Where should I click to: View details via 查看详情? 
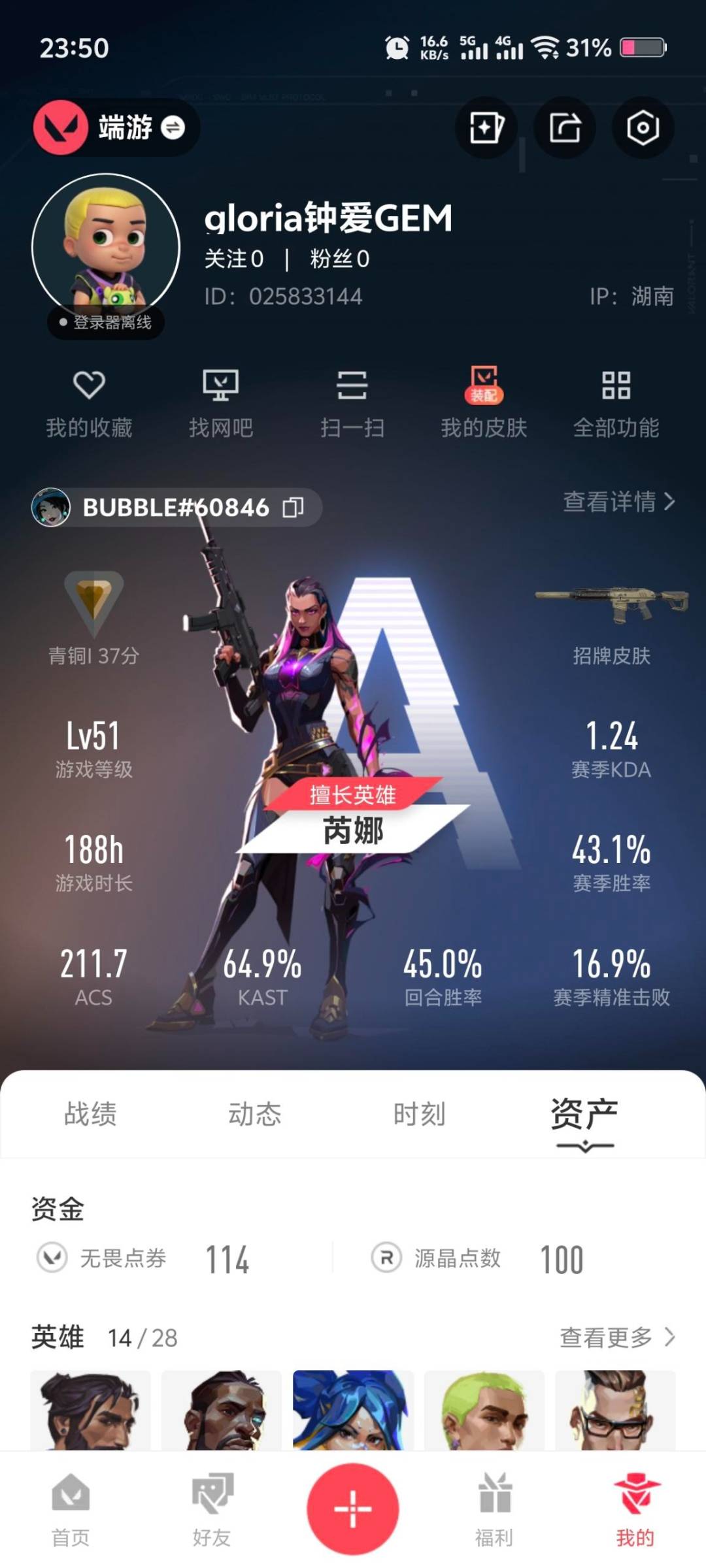tap(618, 502)
